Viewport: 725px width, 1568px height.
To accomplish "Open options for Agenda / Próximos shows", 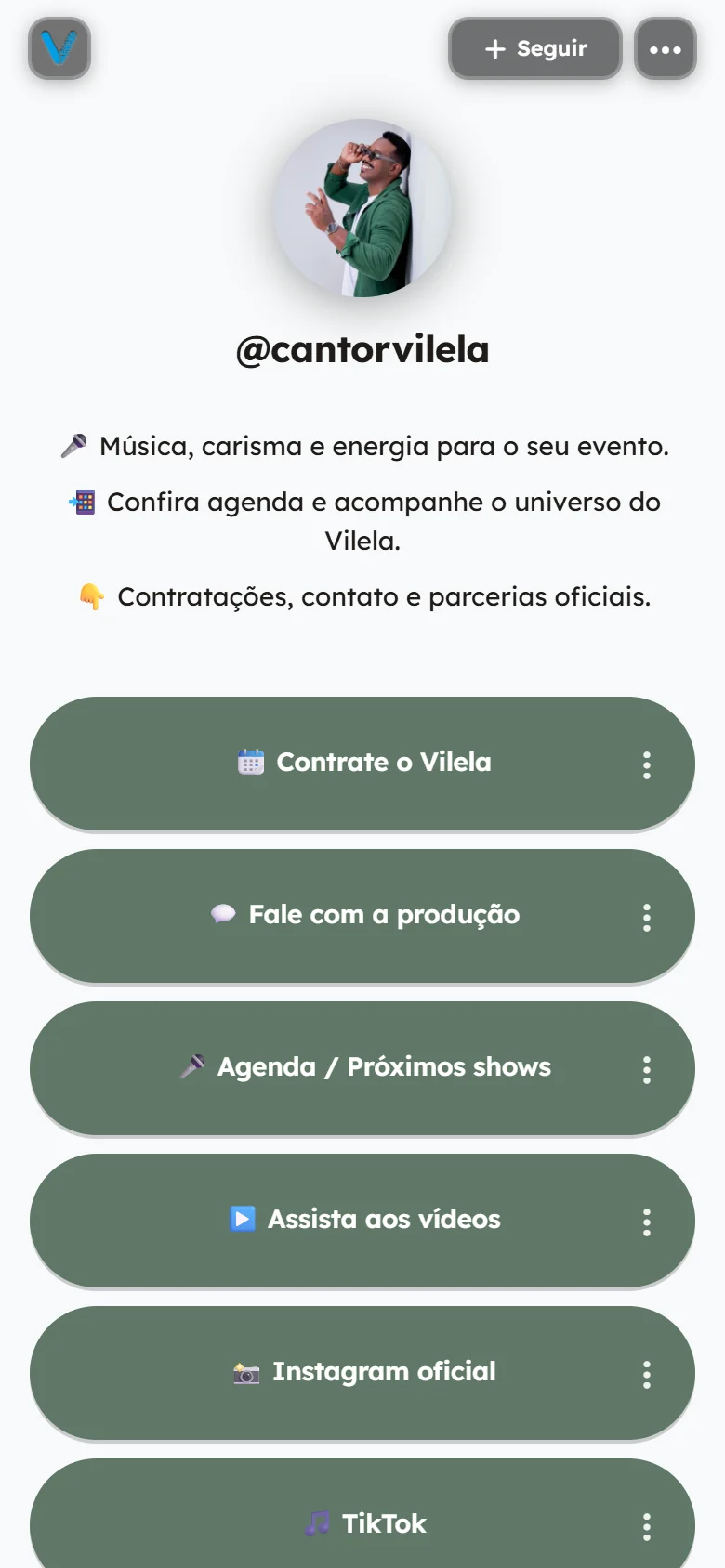I will pos(647,1069).
